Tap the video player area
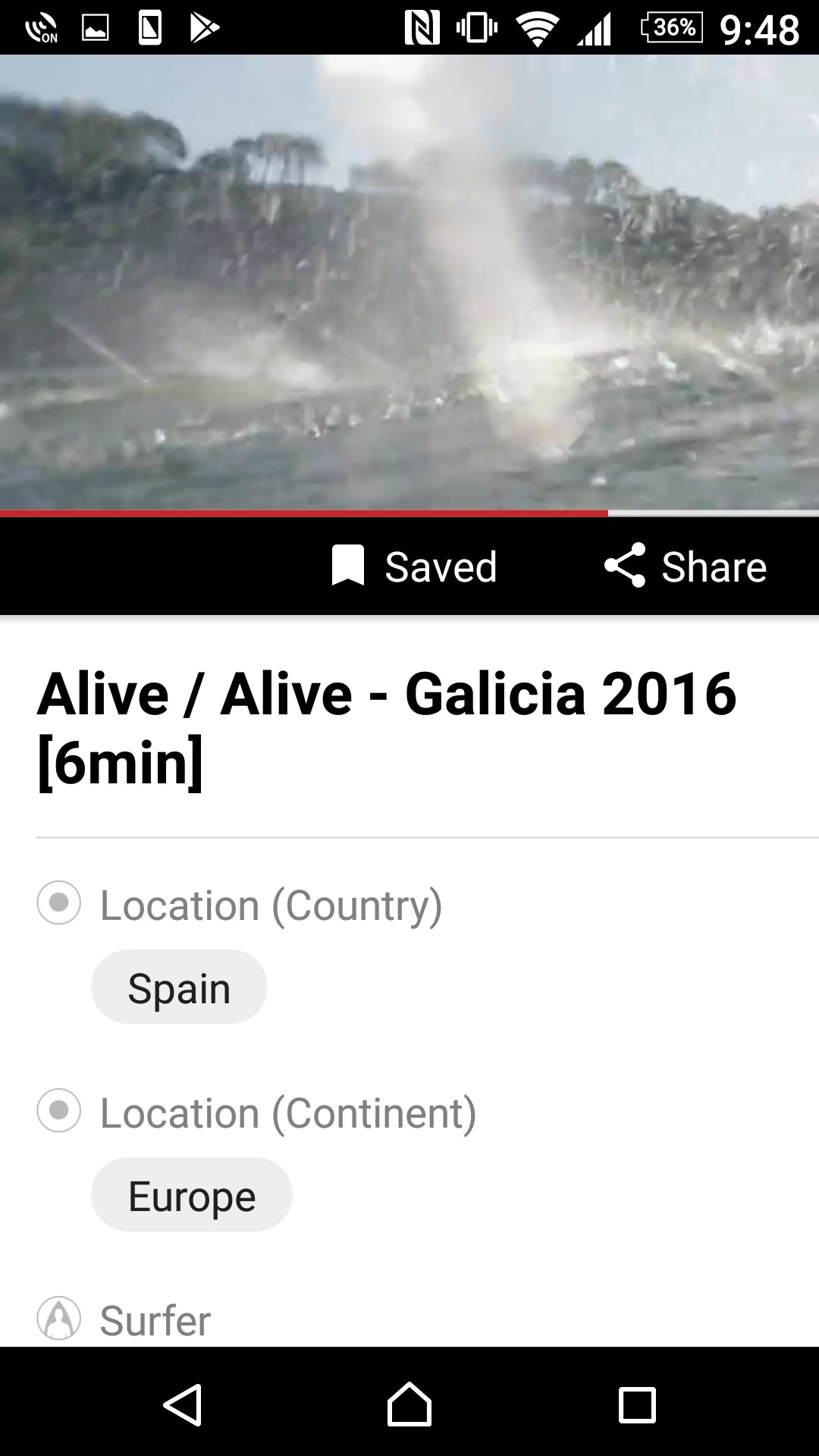 point(409,282)
